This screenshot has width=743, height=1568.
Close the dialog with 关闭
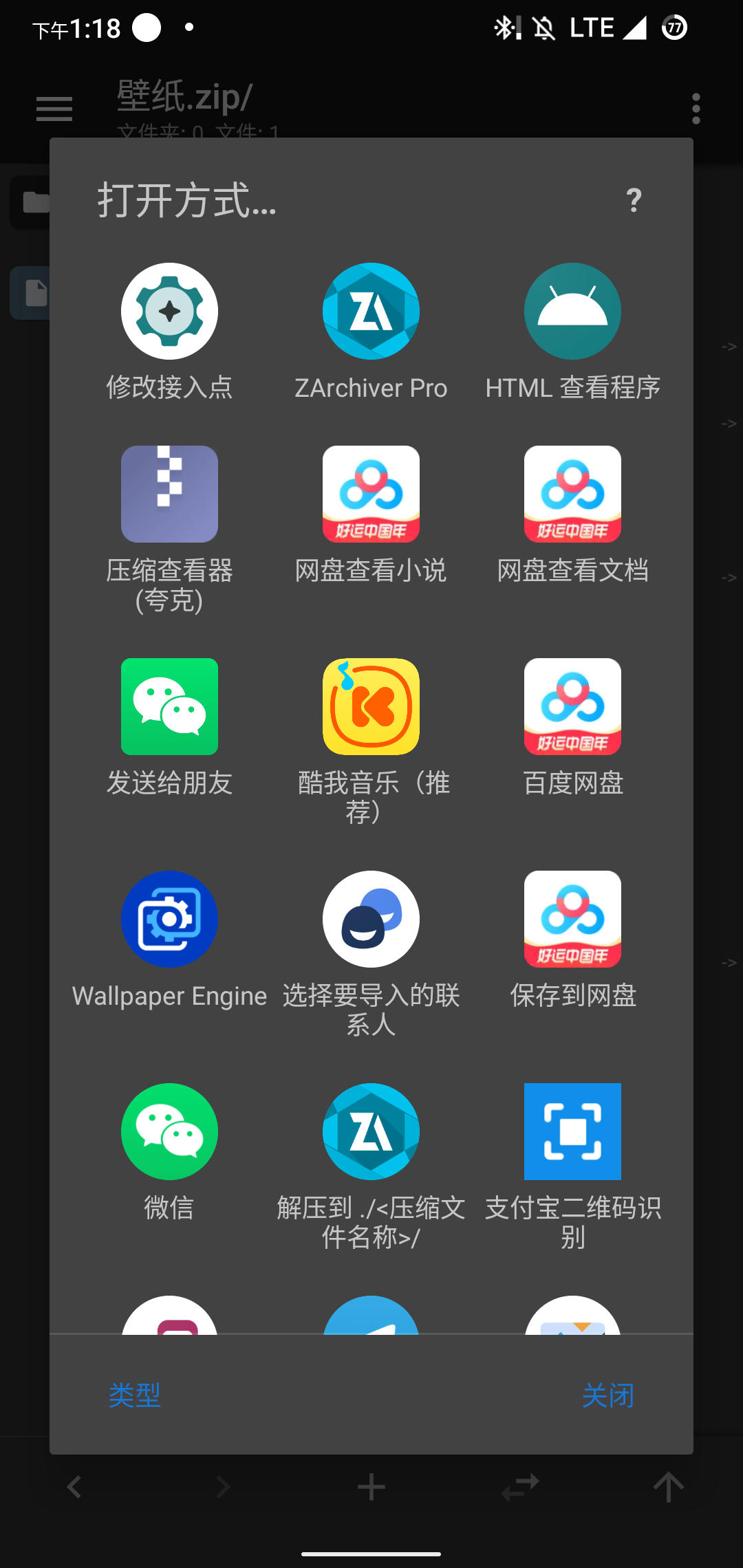607,1395
